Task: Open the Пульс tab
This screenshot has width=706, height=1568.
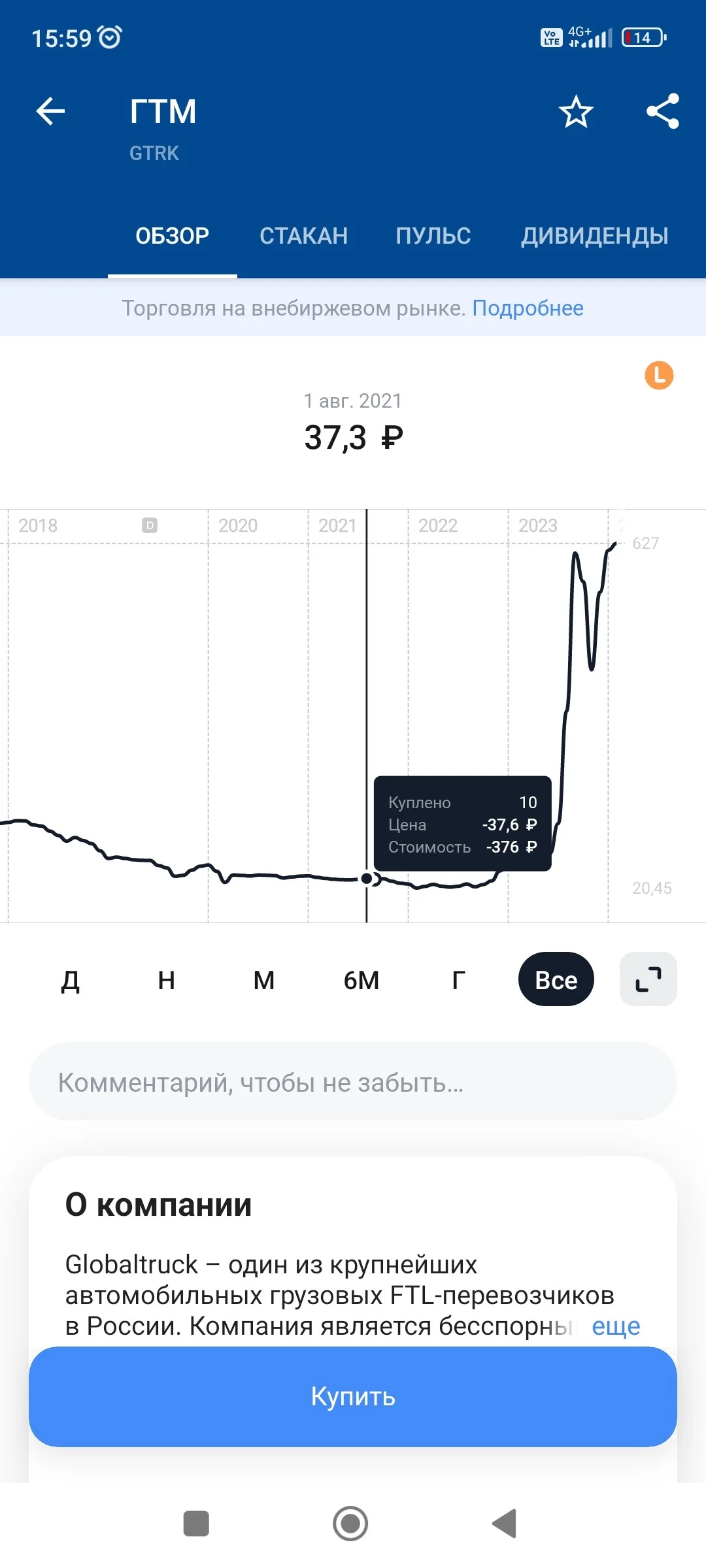Action: [x=433, y=236]
